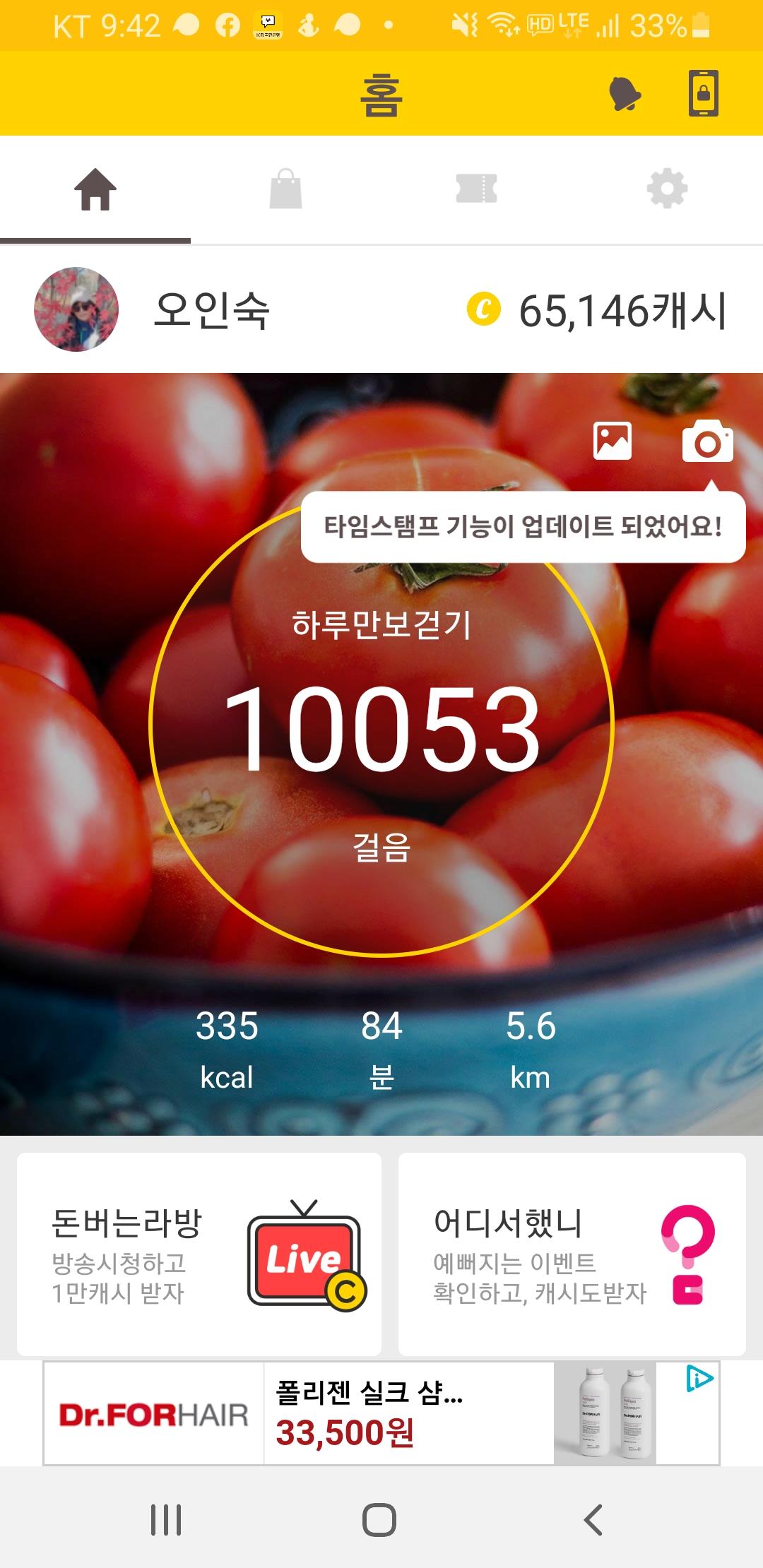
Task: Open the settings gear tab
Action: [667, 189]
